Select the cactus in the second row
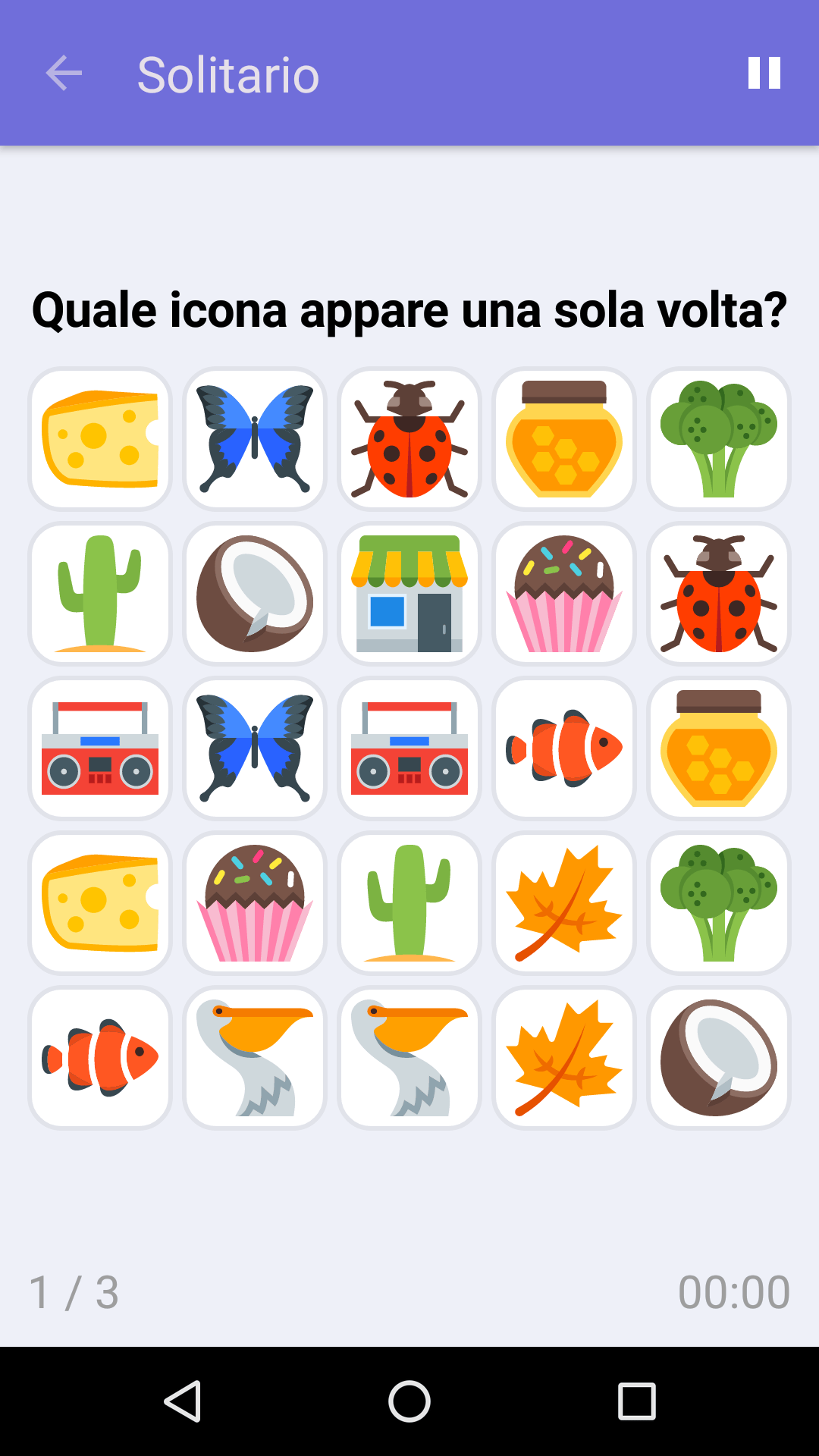Image resolution: width=819 pixels, height=1456 pixels. click(100, 595)
